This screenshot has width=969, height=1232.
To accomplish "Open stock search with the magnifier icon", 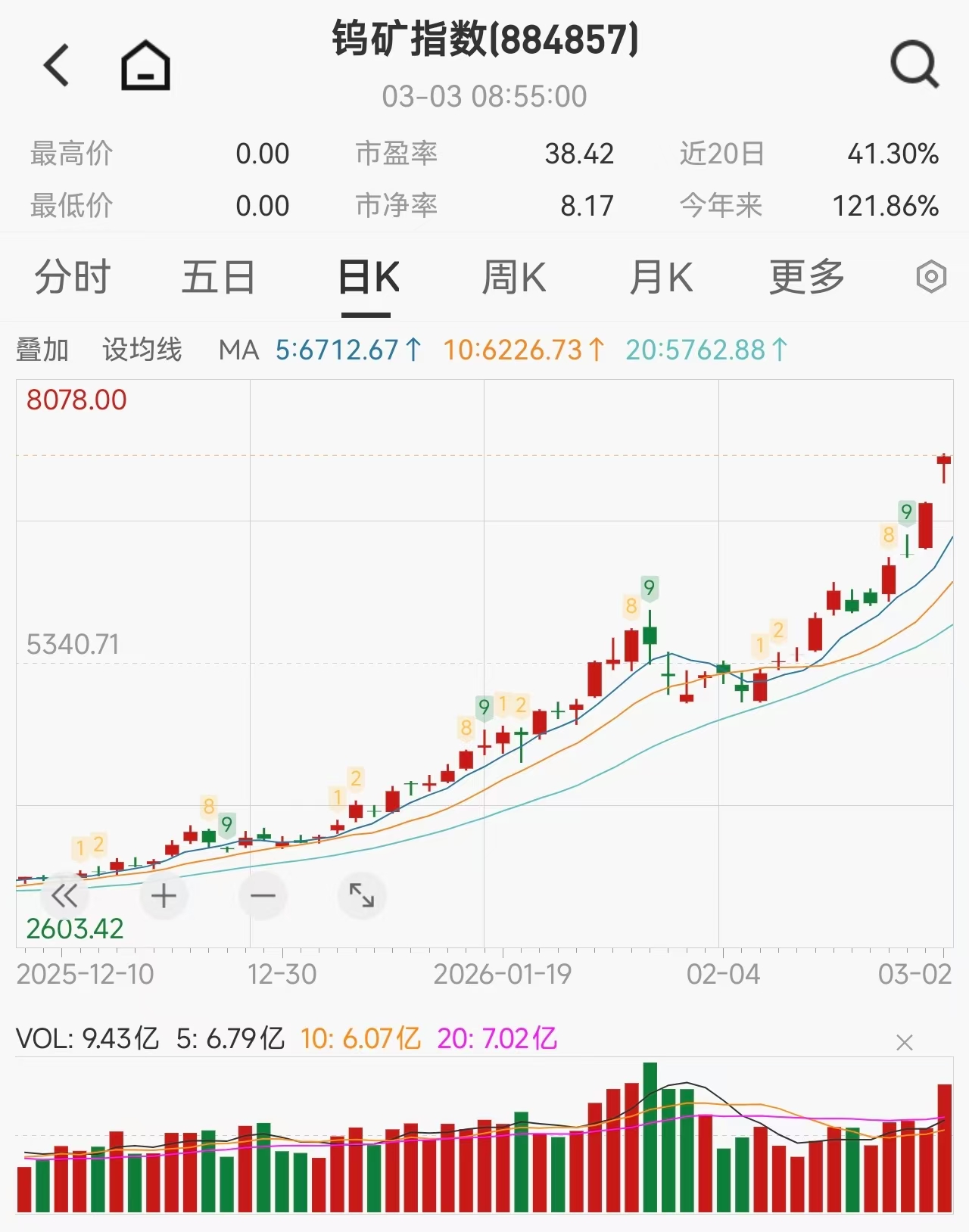I will [x=912, y=64].
